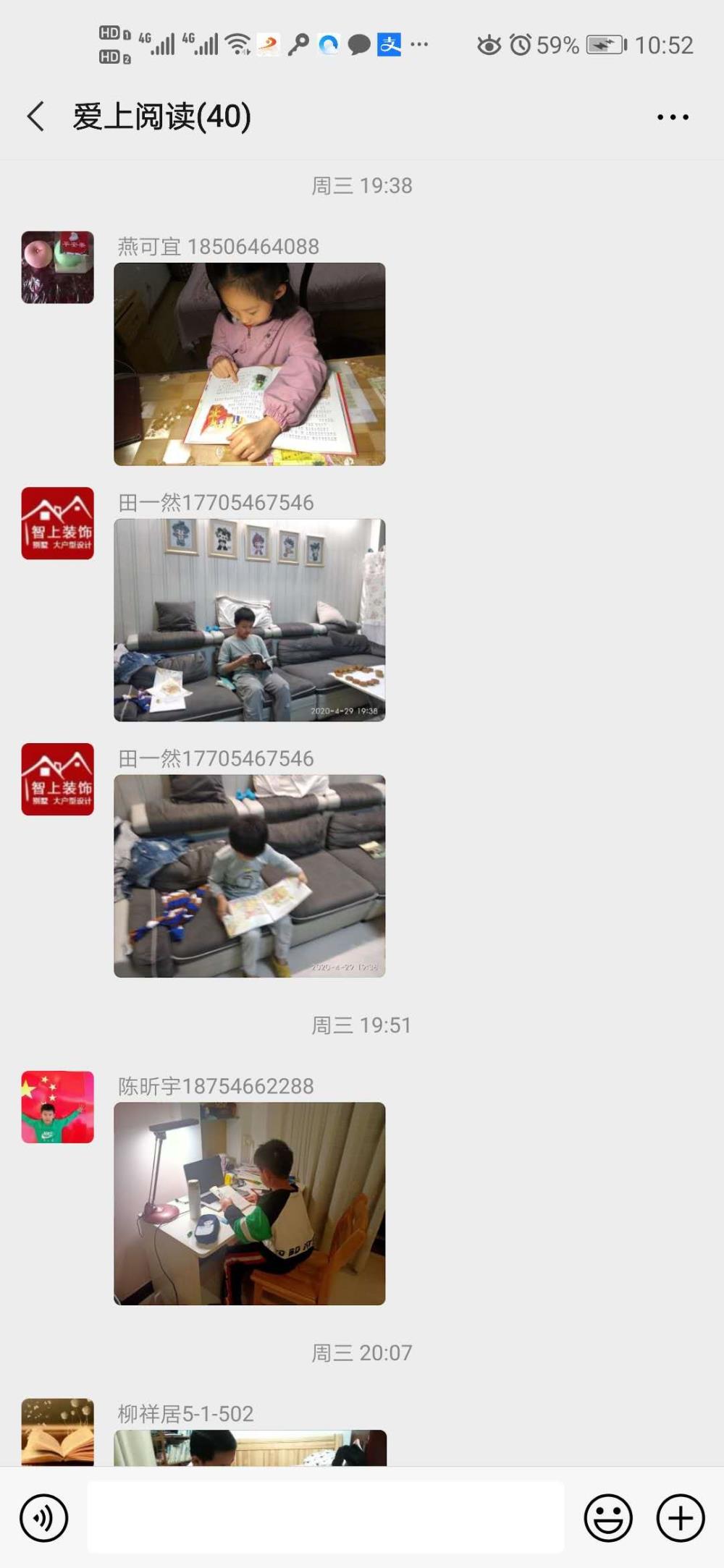Open the photo from 柳祥居5-1-502
724x1568 pixels.
[250, 1448]
